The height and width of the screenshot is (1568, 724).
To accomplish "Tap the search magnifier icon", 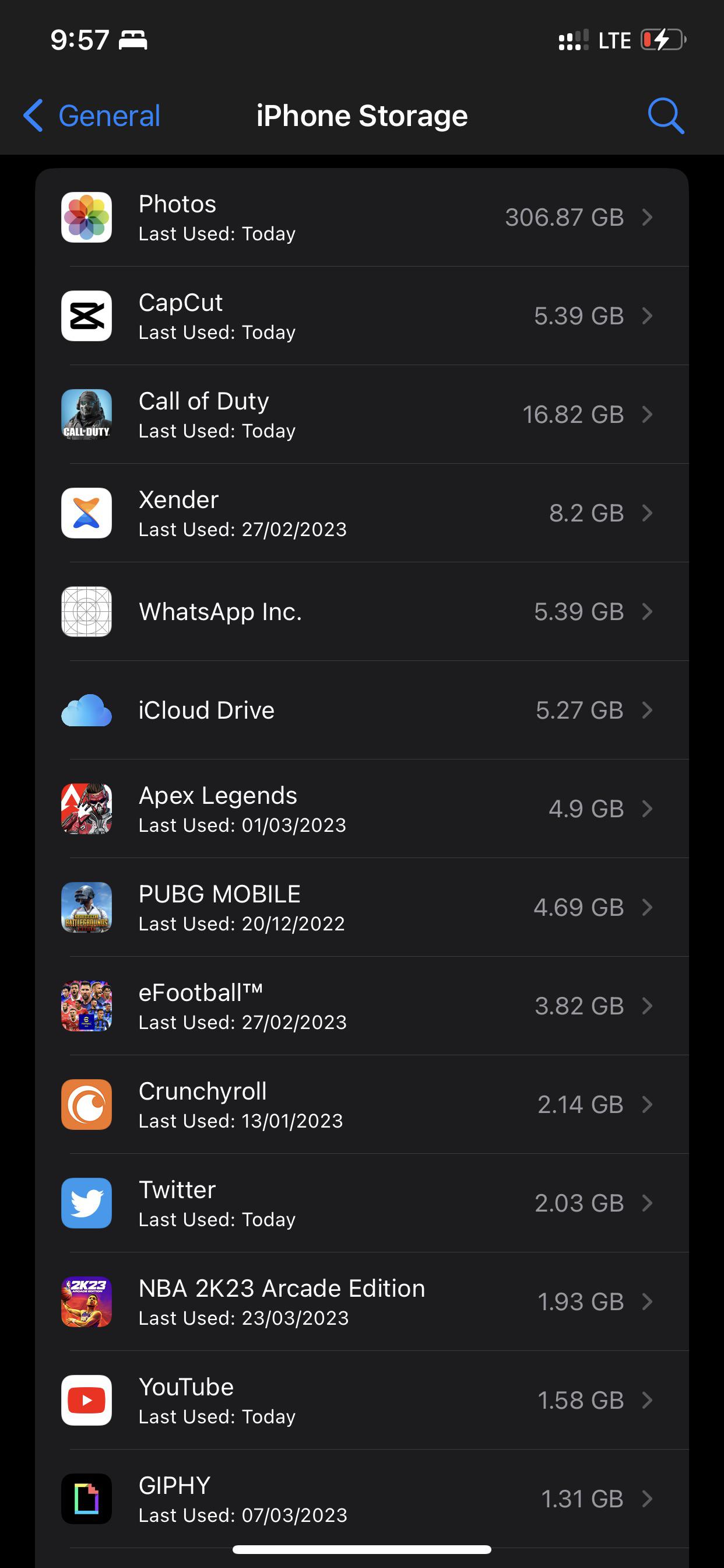I will (x=667, y=115).
